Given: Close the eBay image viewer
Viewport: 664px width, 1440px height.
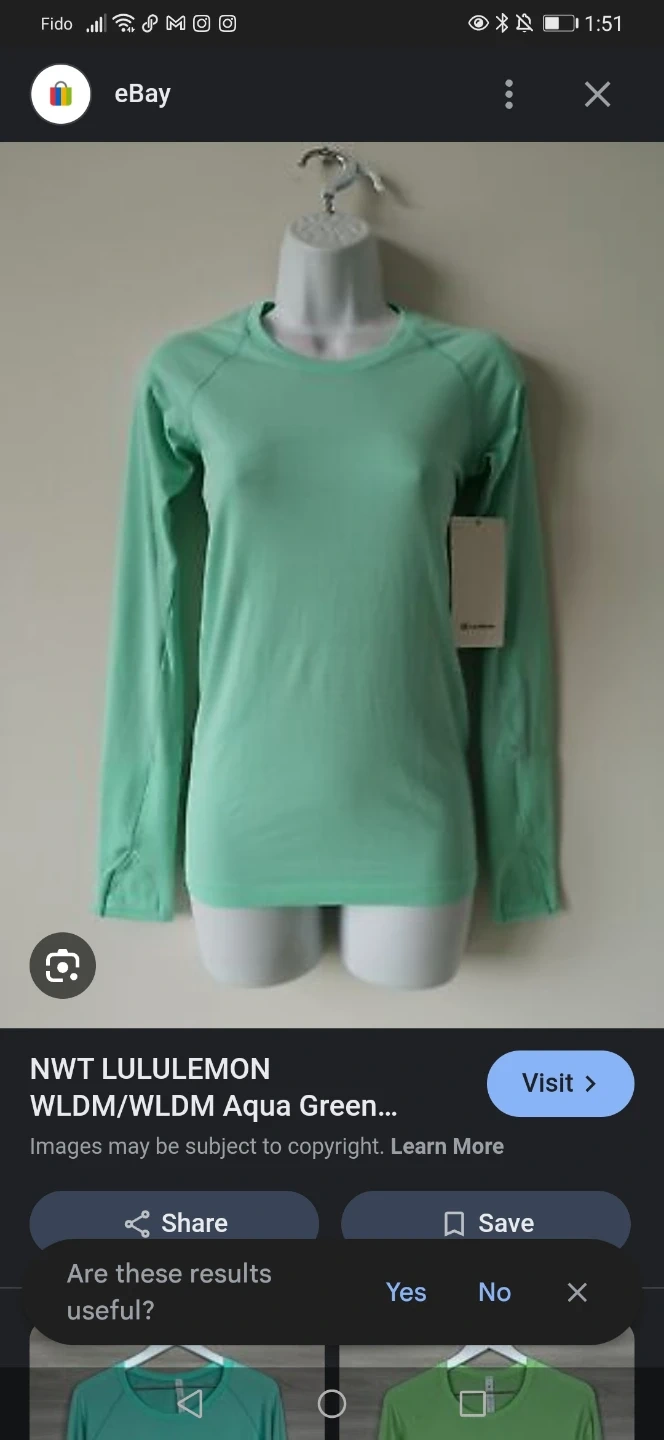Looking at the screenshot, I should (597, 95).
